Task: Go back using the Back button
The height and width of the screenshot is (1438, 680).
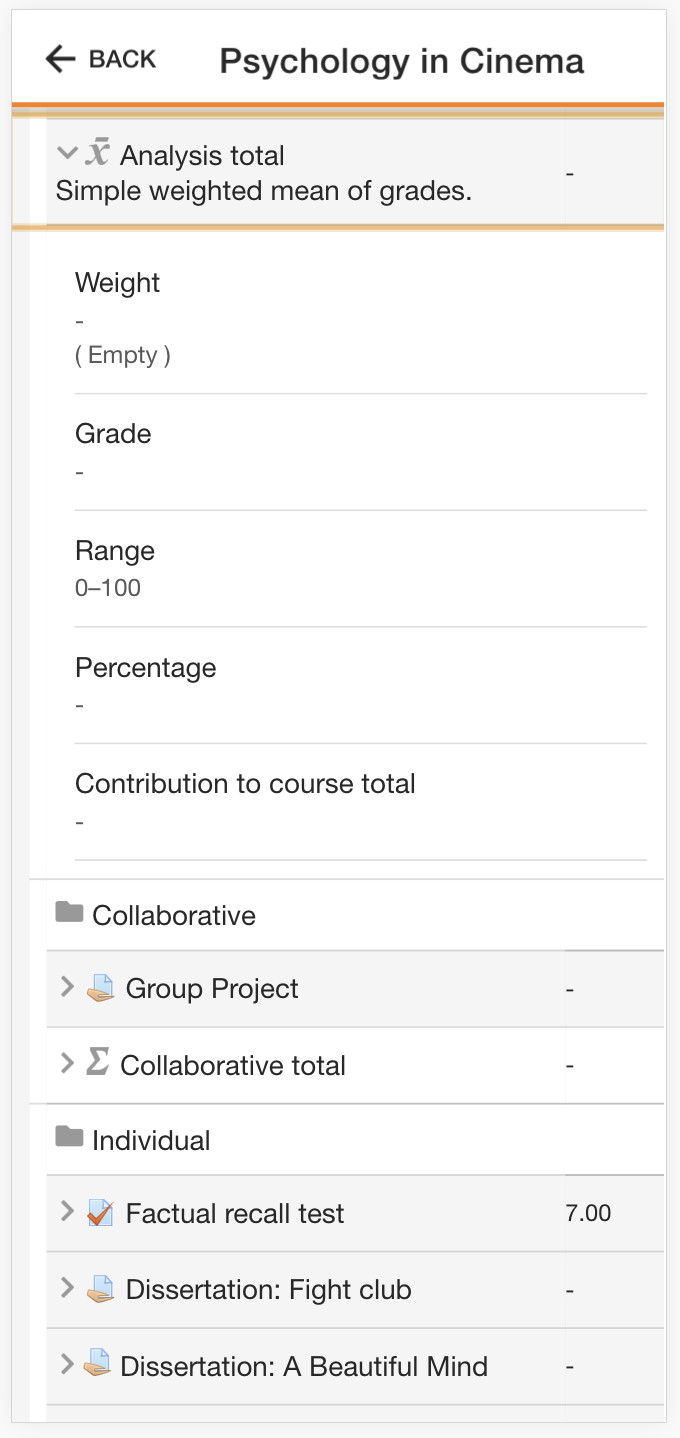Action: [x=100, y=60]
